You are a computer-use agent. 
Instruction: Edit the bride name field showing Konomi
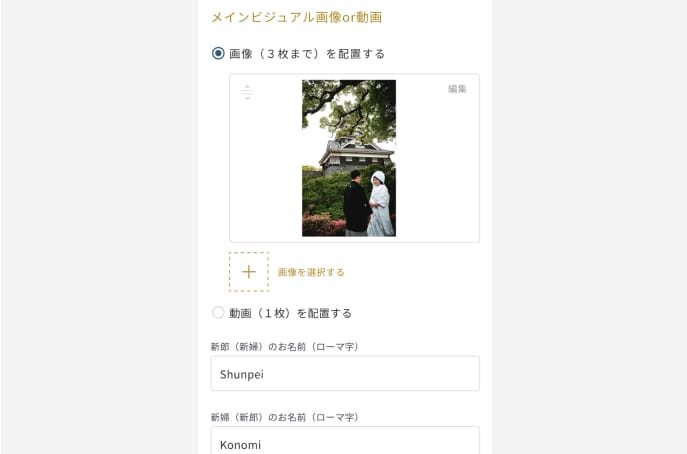[x=344, y=442]
